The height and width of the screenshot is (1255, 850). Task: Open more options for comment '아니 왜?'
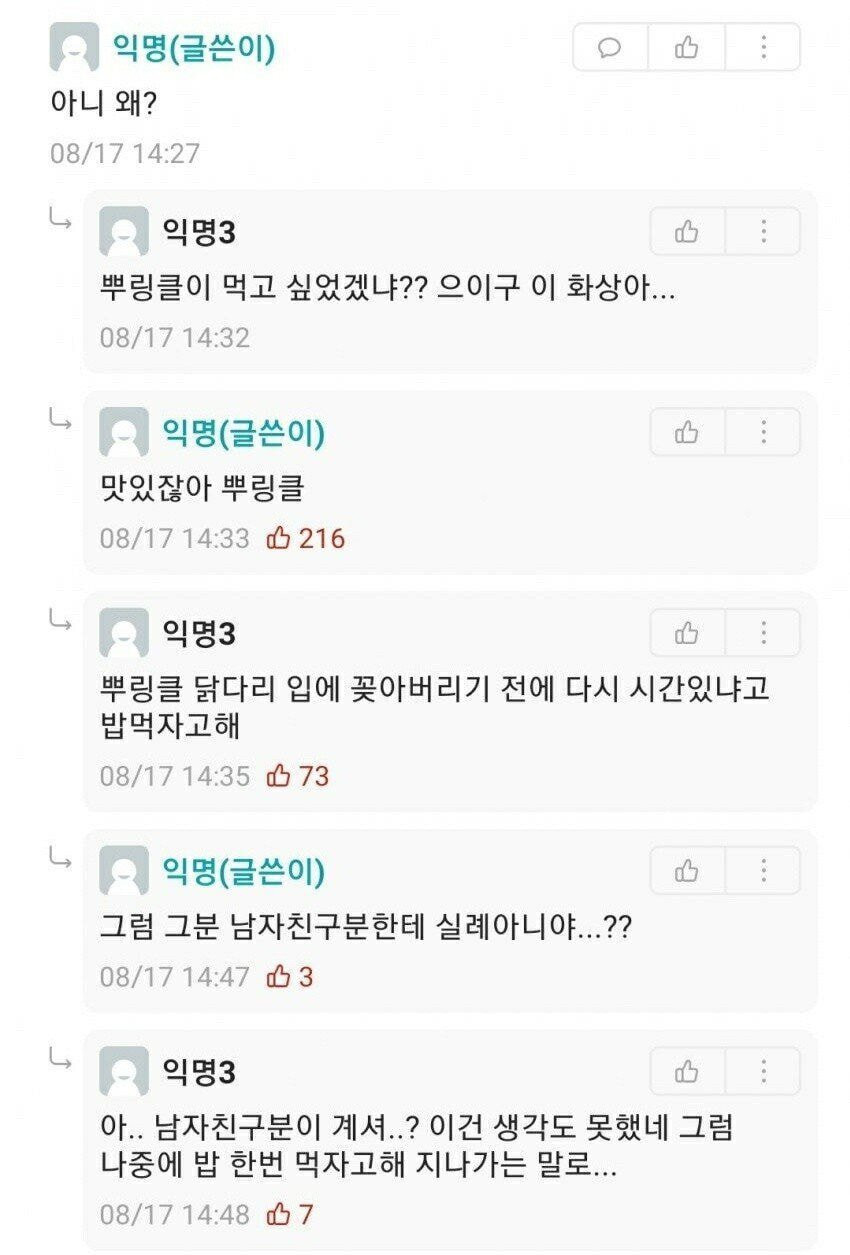point(762,47)
